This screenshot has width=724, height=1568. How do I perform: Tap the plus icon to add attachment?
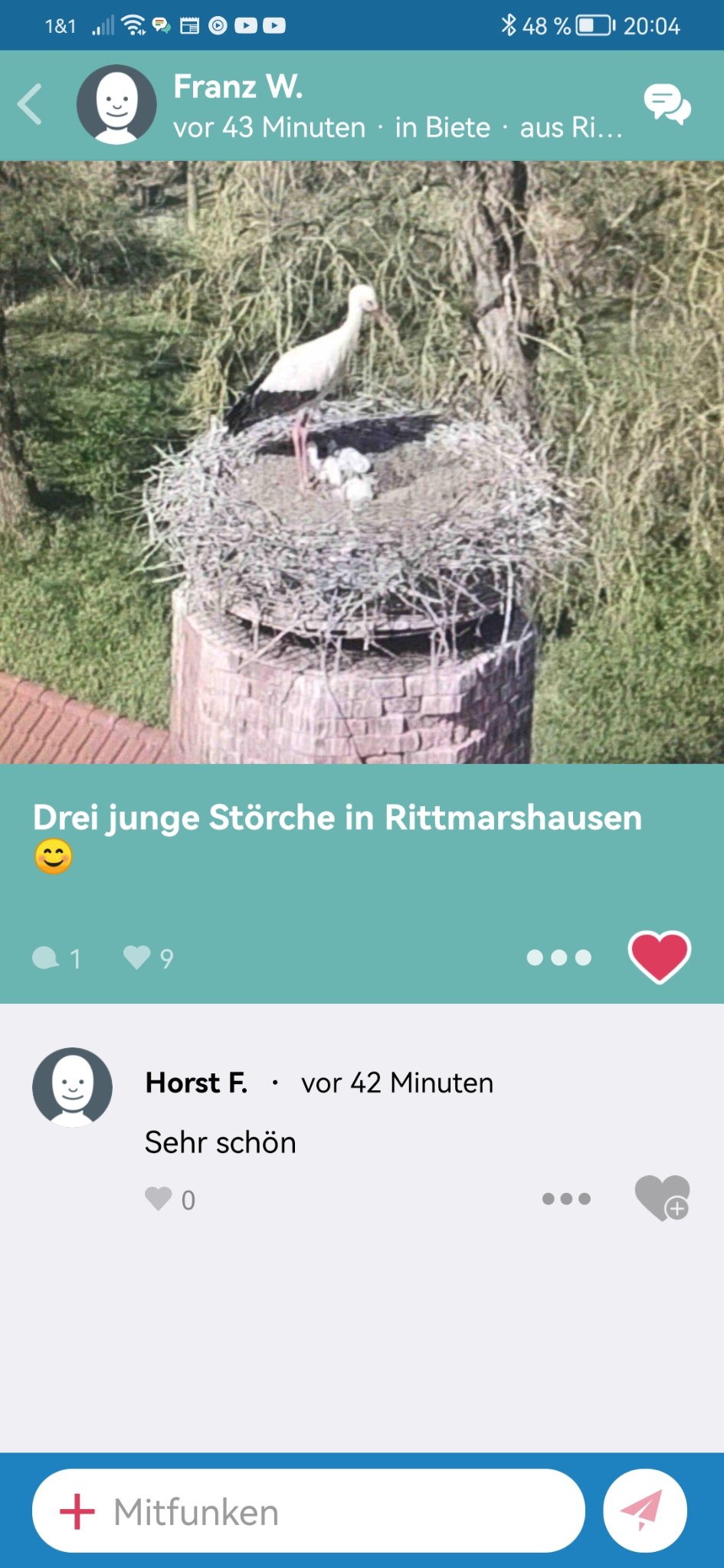[77, 1511]
